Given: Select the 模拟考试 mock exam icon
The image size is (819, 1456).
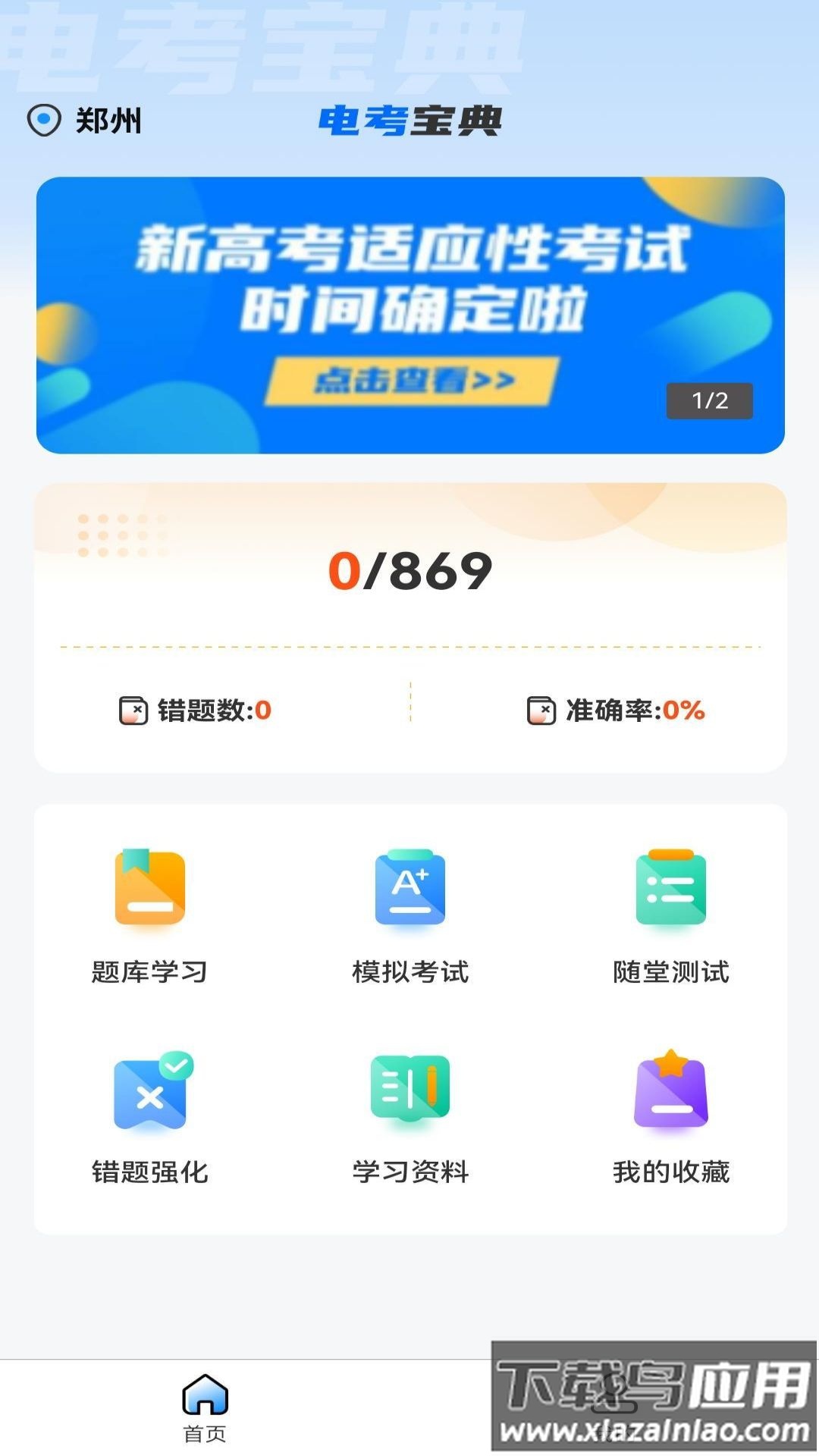Looking at the screenshot, I should tap(409, 887).
